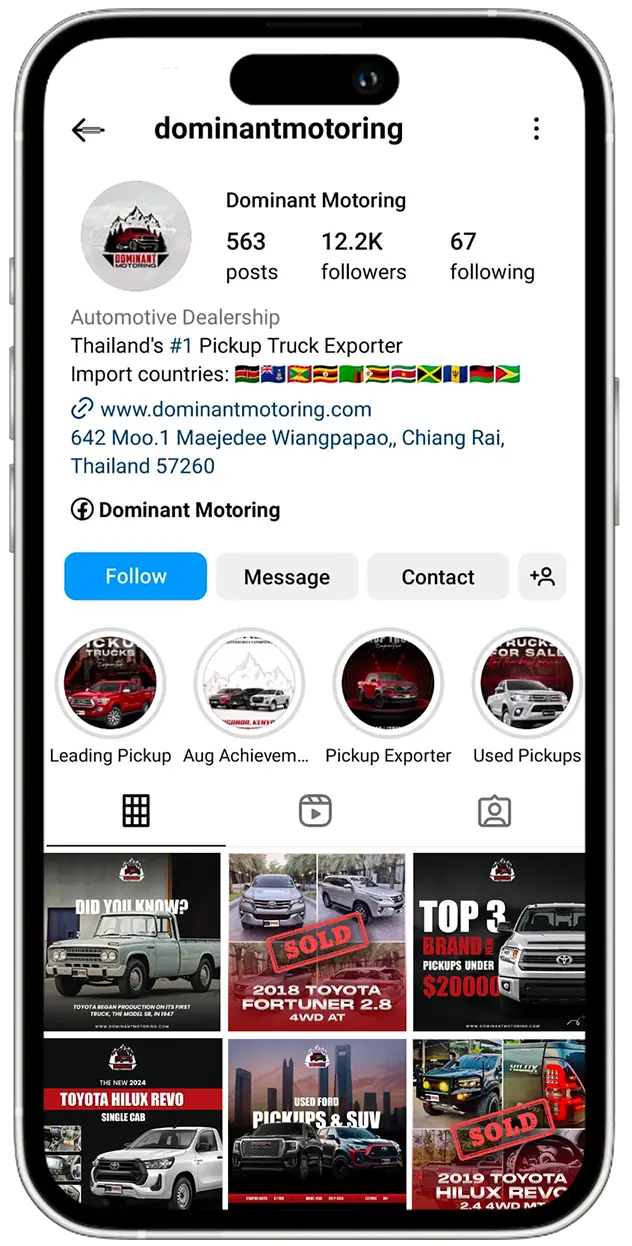Switch to the Reels tab
The image size is (632, 1246).
pos(315,811)
